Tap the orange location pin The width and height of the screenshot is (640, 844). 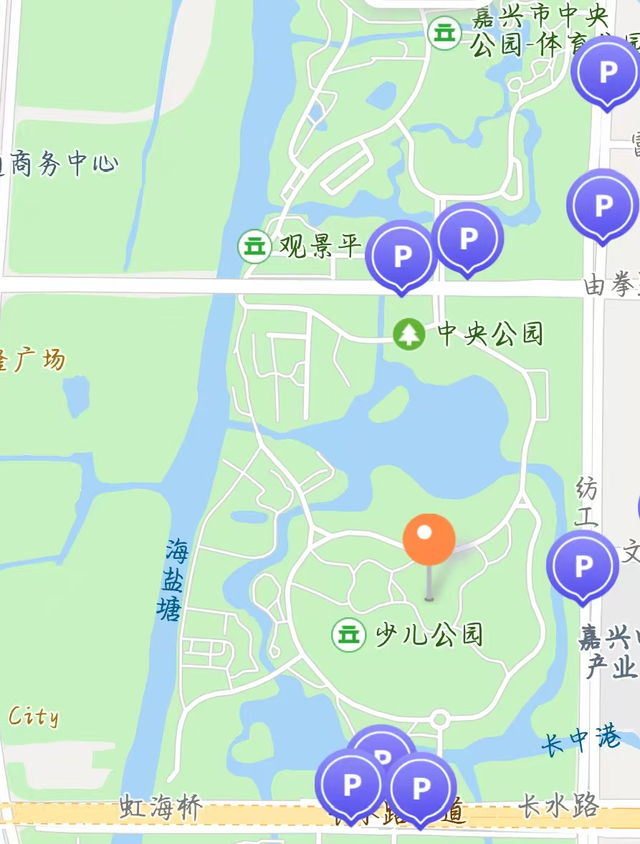click(429, 541)
